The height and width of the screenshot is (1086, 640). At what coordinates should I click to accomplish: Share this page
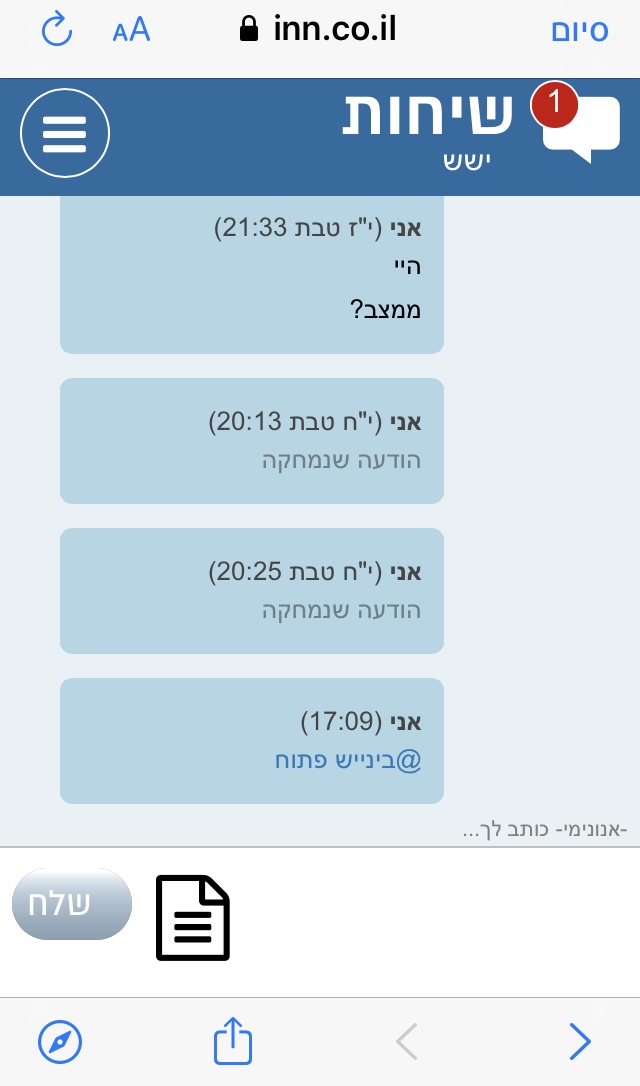233,1042
